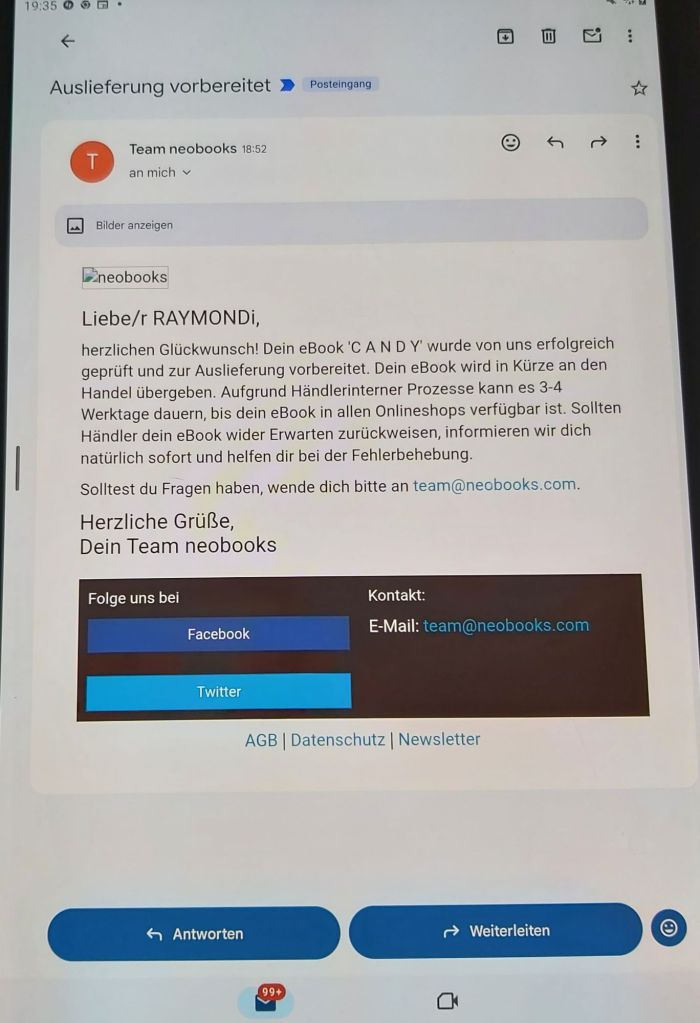Open the Datenschutz link
The height and width of the screenshot is (1023, 700).
(x=337, y=740)
